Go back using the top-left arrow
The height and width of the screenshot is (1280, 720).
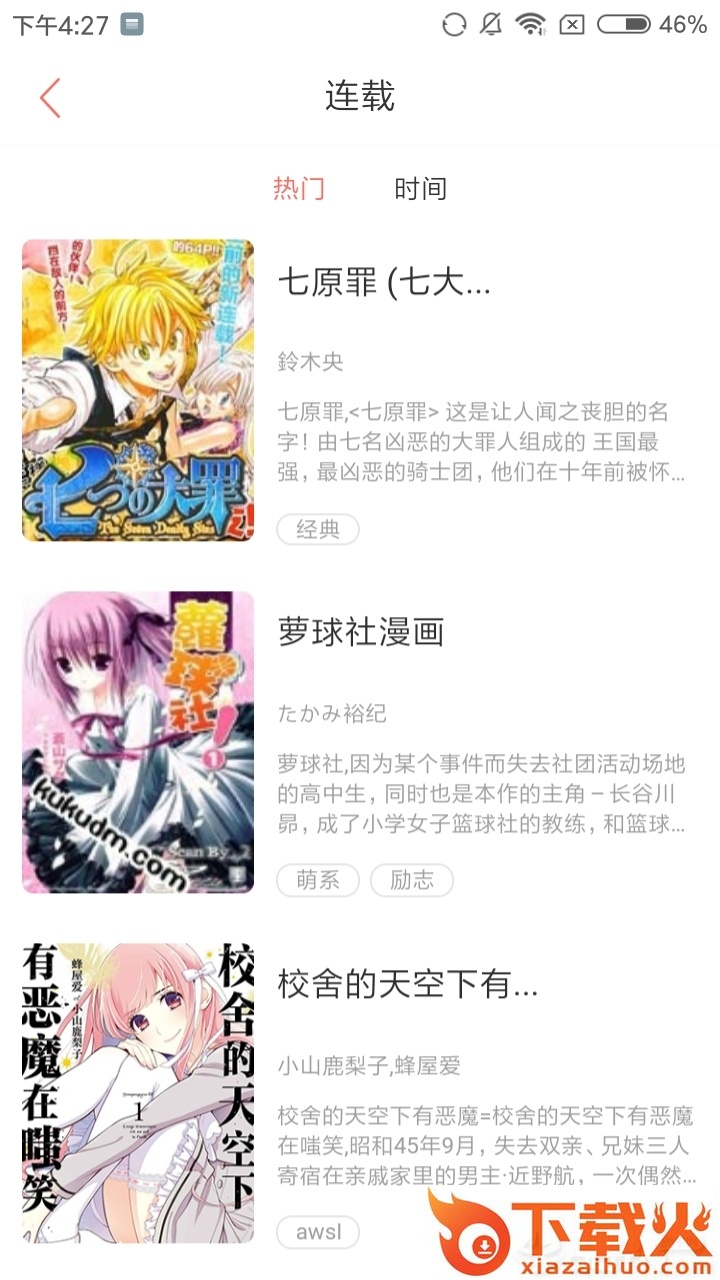(50, 98)
